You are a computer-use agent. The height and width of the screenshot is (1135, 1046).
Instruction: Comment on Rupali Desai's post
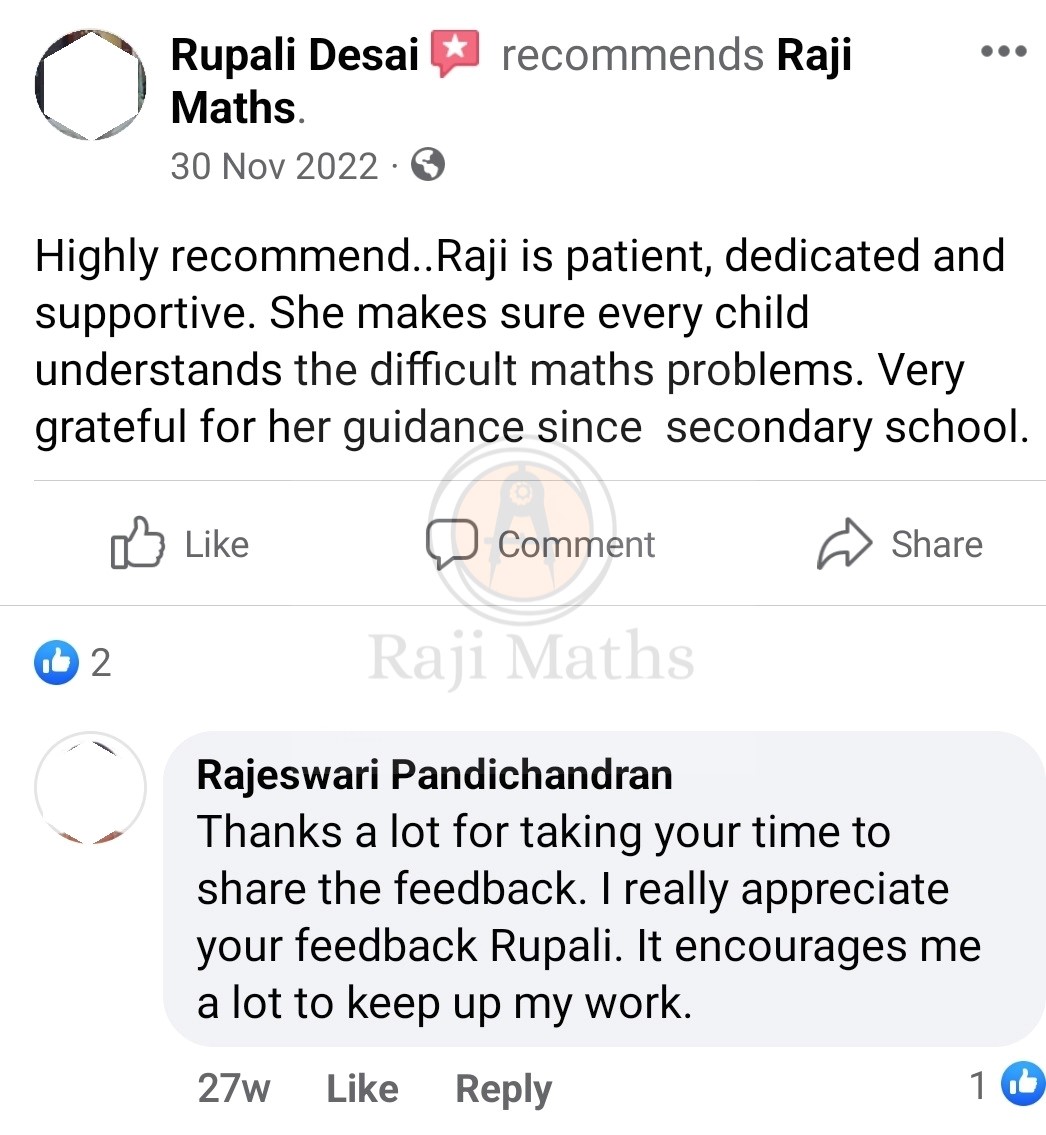tap(541, 544)
